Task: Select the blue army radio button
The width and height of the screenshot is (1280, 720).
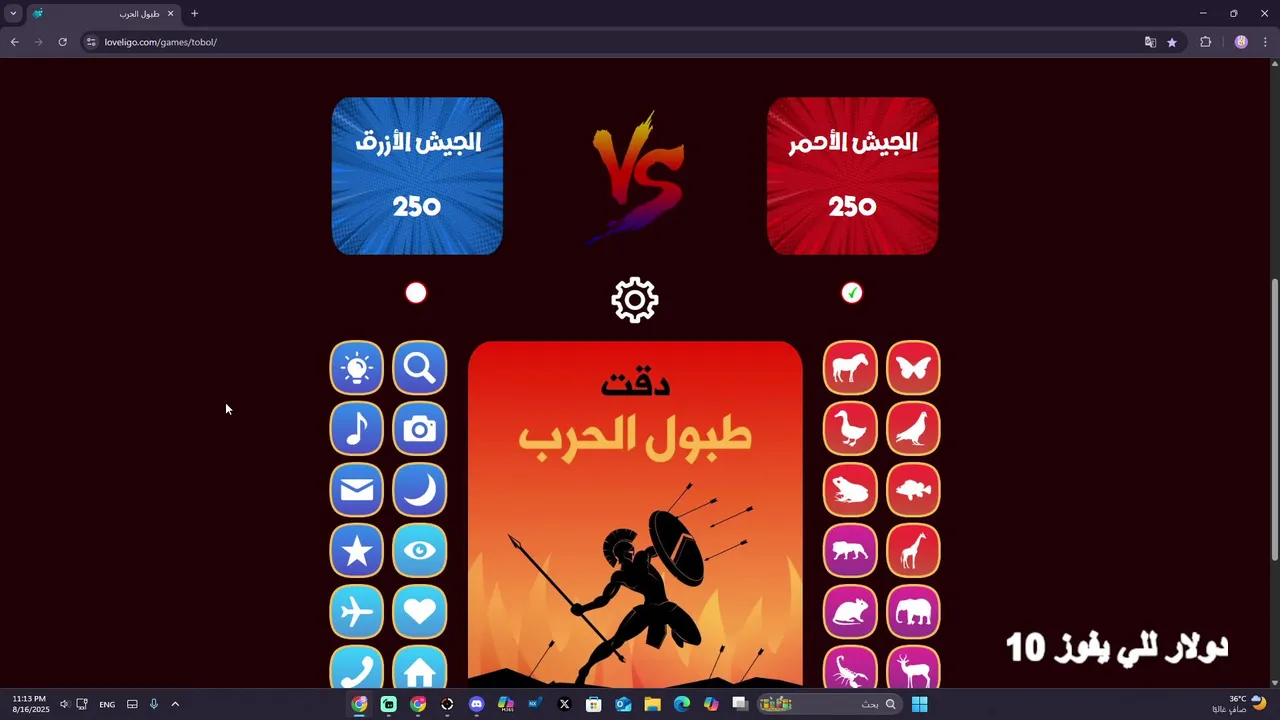Action: coord(416,293)
